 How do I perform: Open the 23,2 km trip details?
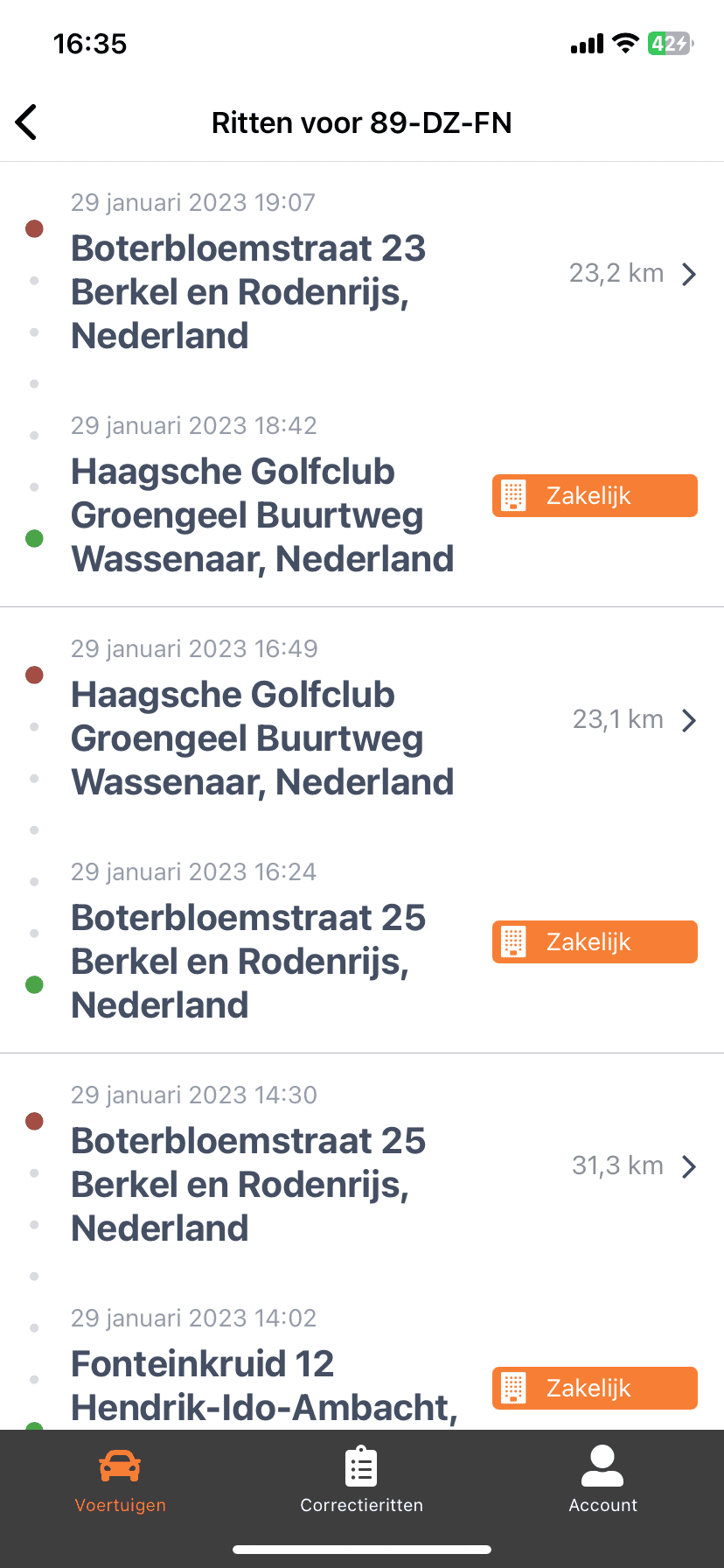(688, 274)
